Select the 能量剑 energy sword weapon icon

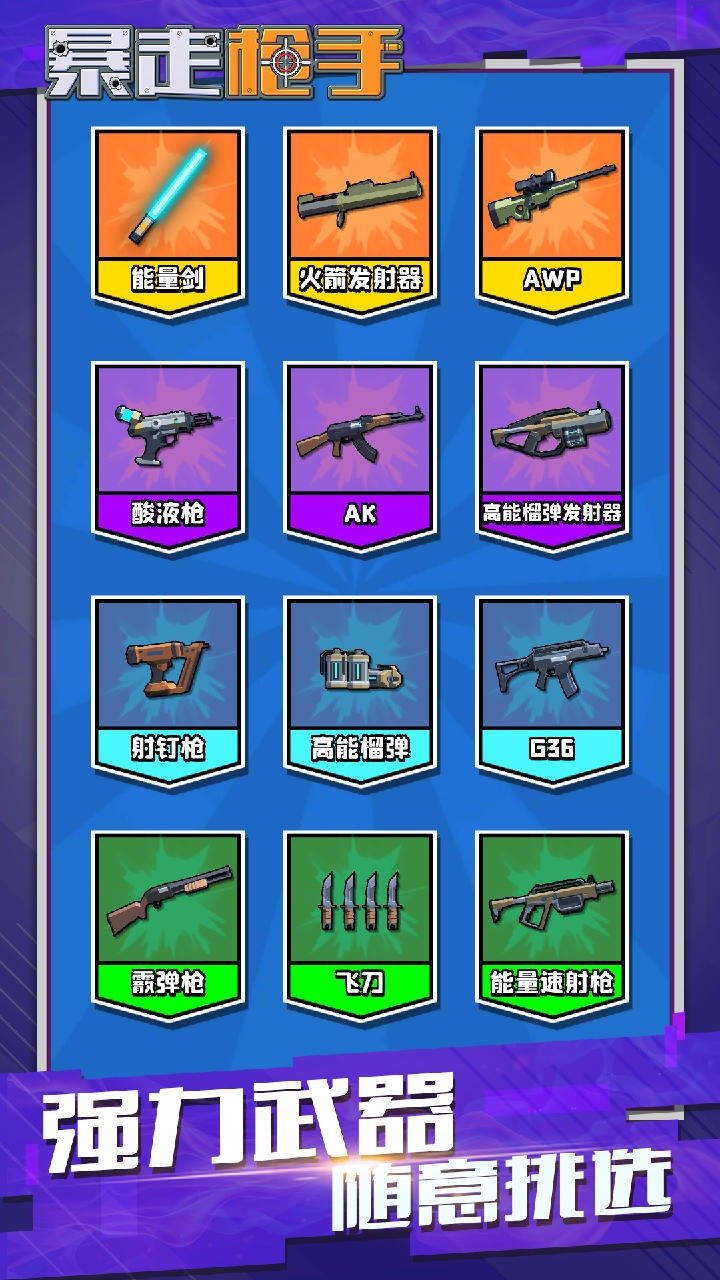(x=165, y=195)
